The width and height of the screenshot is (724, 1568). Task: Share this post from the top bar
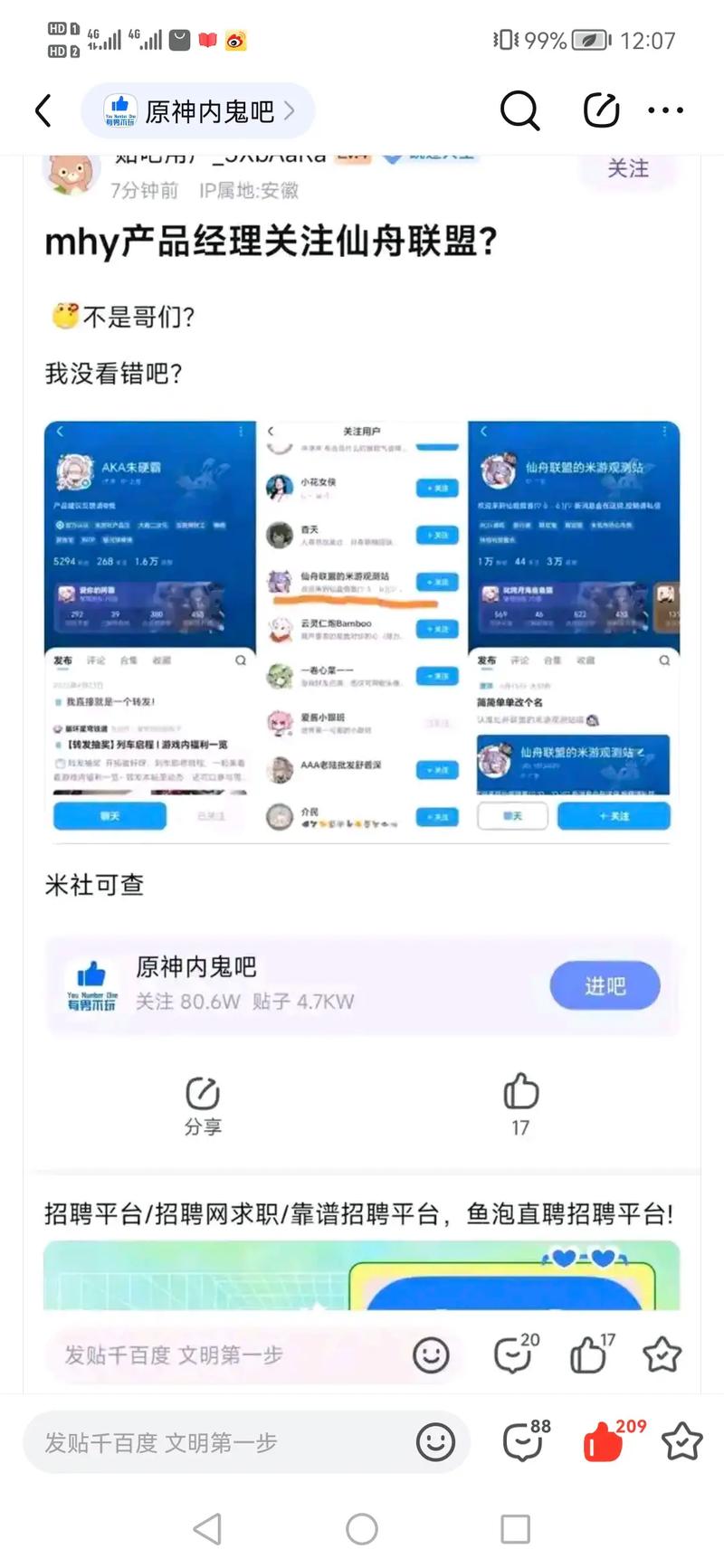tap(601, 110)
